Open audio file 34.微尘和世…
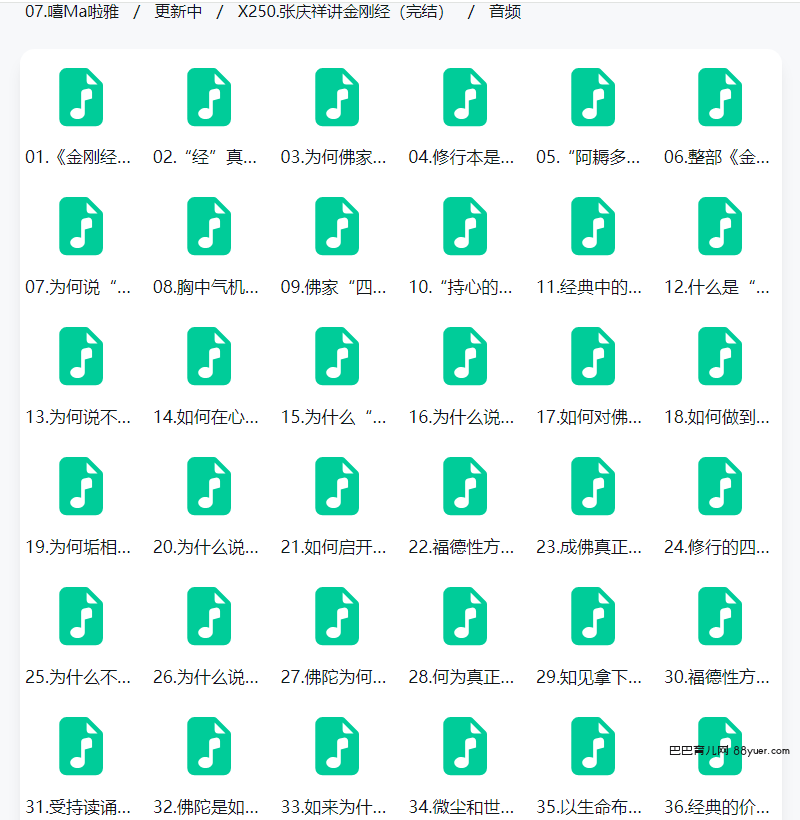This screenshot has width=800, height=820. pos(465,746)
